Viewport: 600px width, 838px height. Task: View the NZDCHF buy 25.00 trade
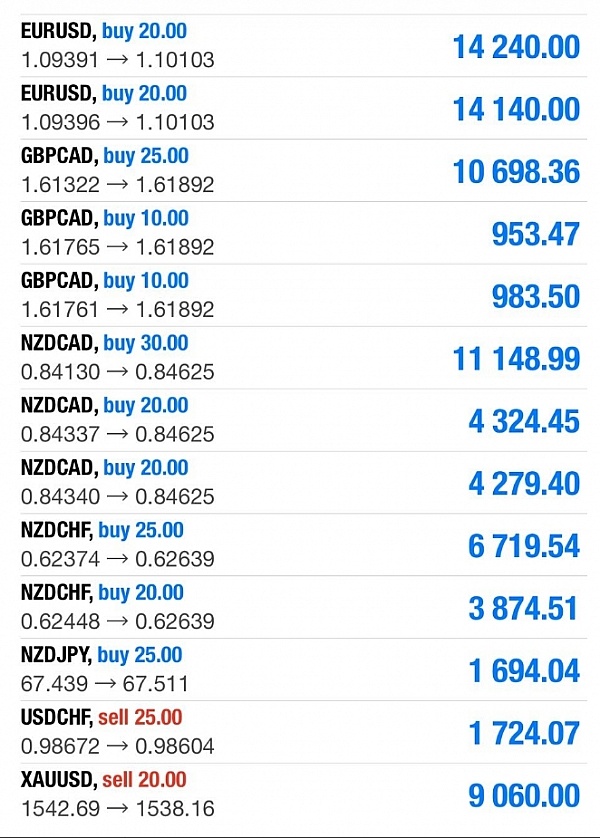coord(300,545)
